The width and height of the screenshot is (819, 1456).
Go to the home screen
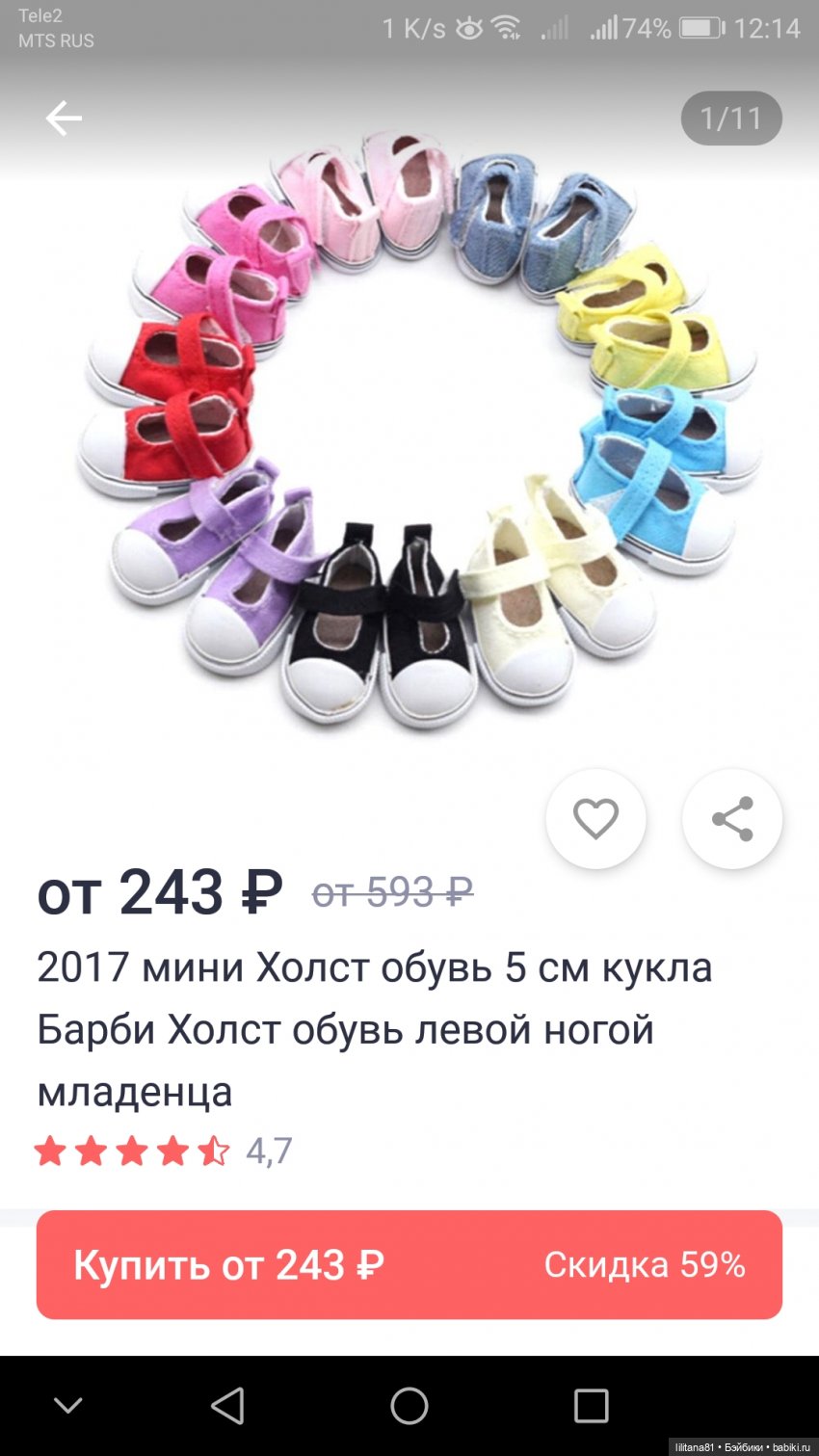[x=409, y=1406]
